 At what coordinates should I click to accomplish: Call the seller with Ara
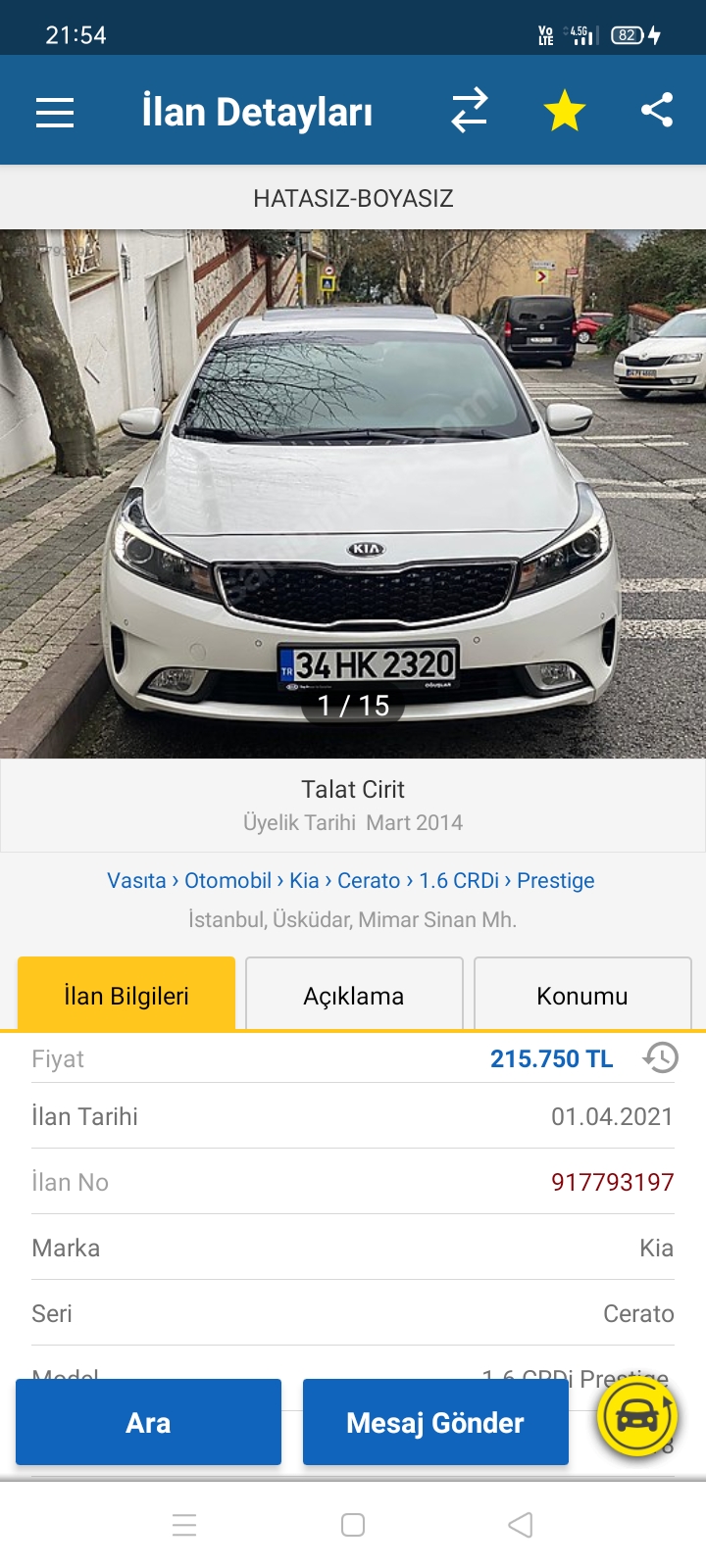[x=148, y=1422]
